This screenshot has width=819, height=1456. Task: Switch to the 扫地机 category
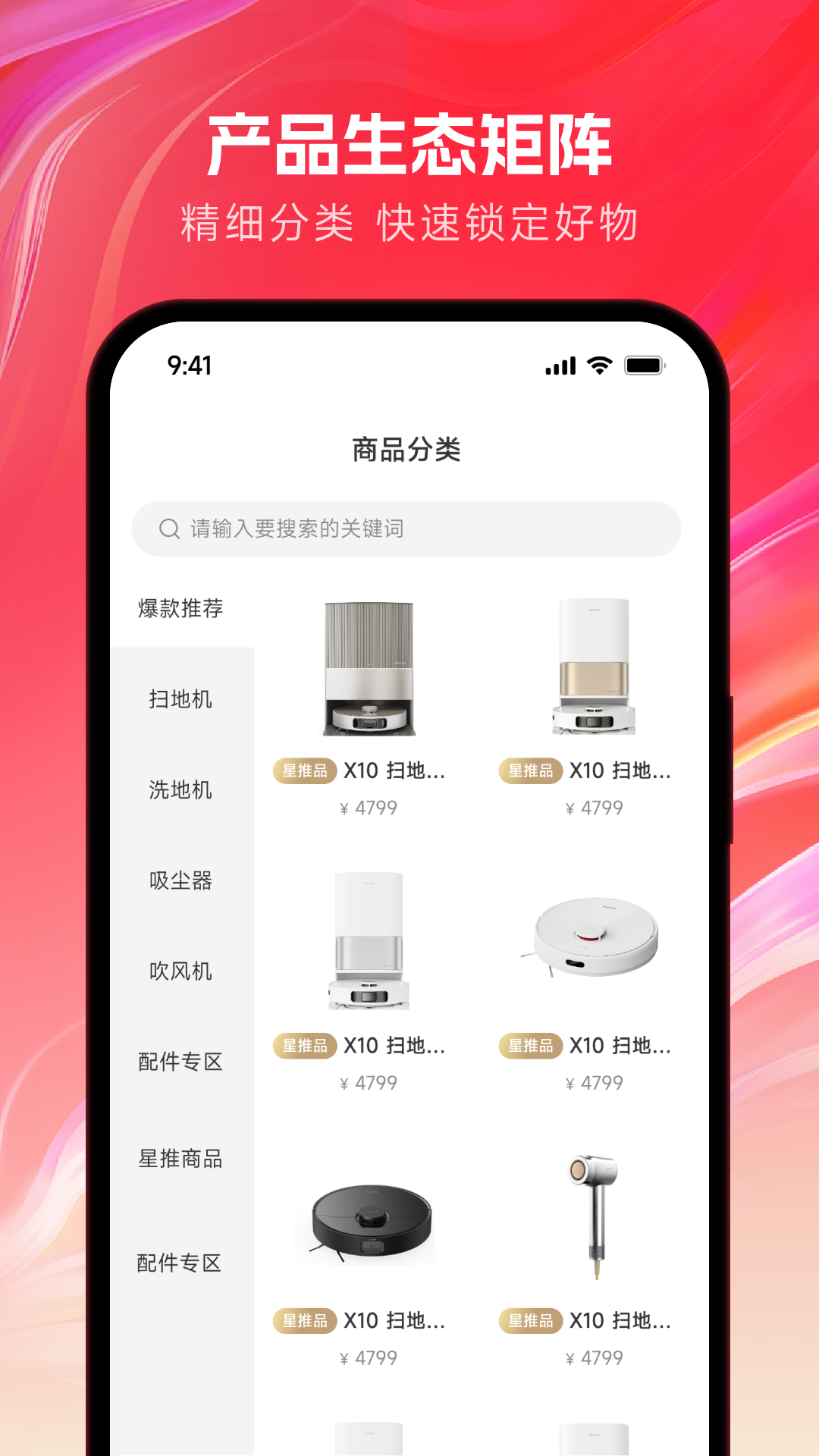(182, 699)
